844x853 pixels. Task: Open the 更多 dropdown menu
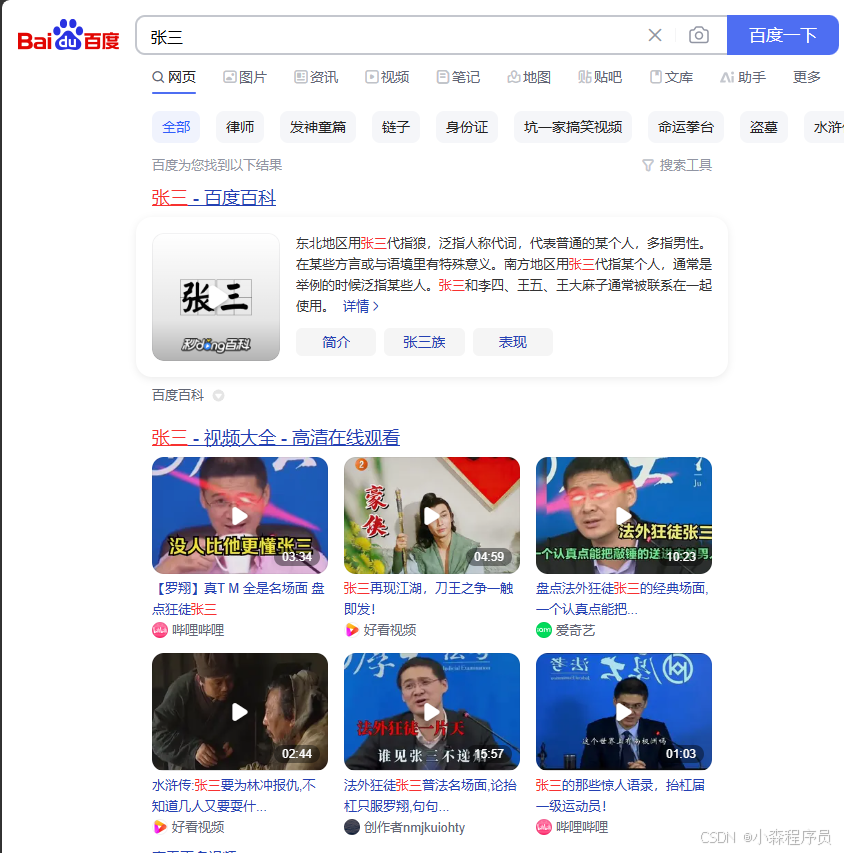click(x=807, y=77)
